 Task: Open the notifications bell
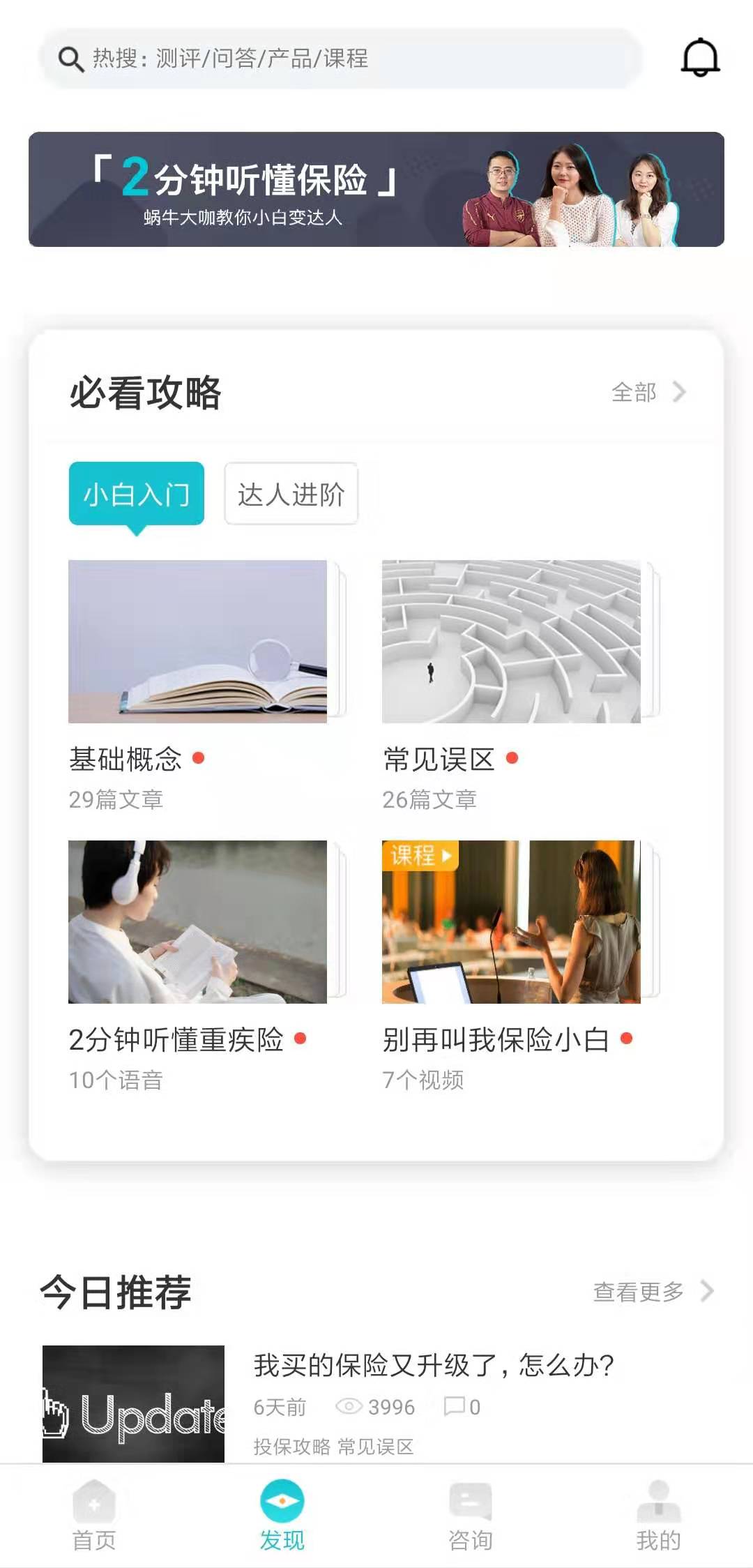pos(700,58)
